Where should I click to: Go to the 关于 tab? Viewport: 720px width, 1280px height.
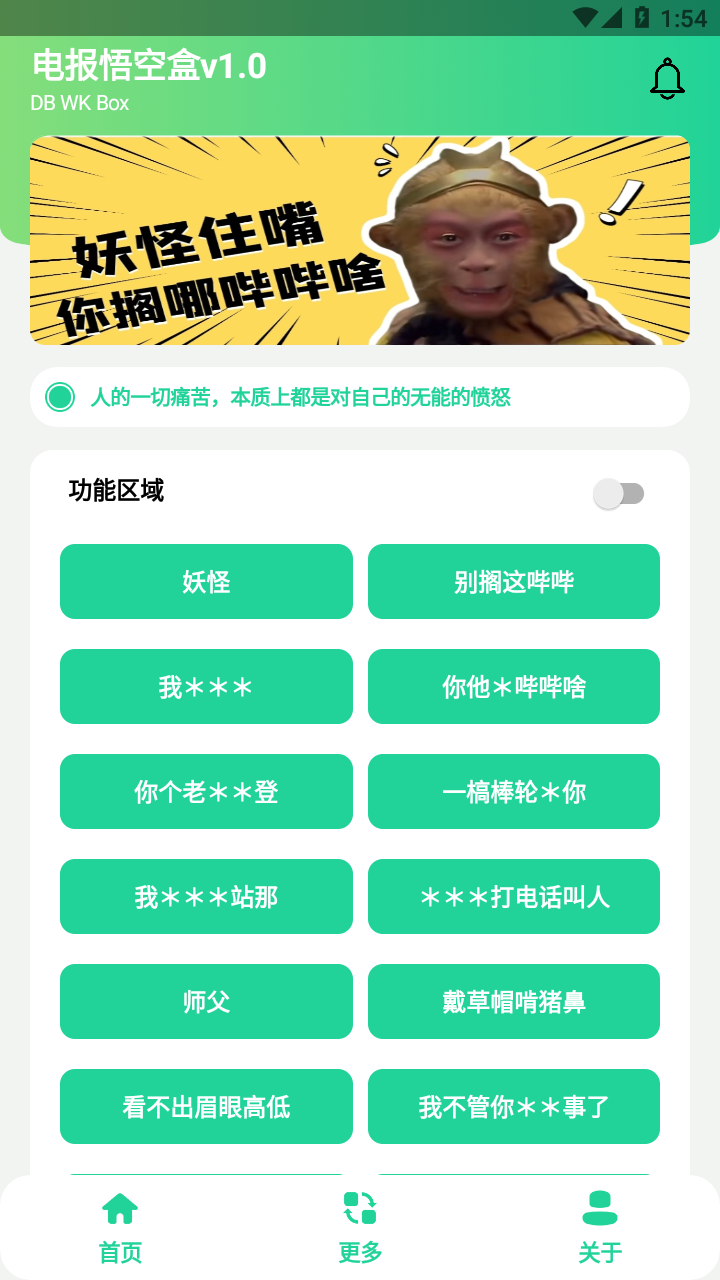(599, 1251)
